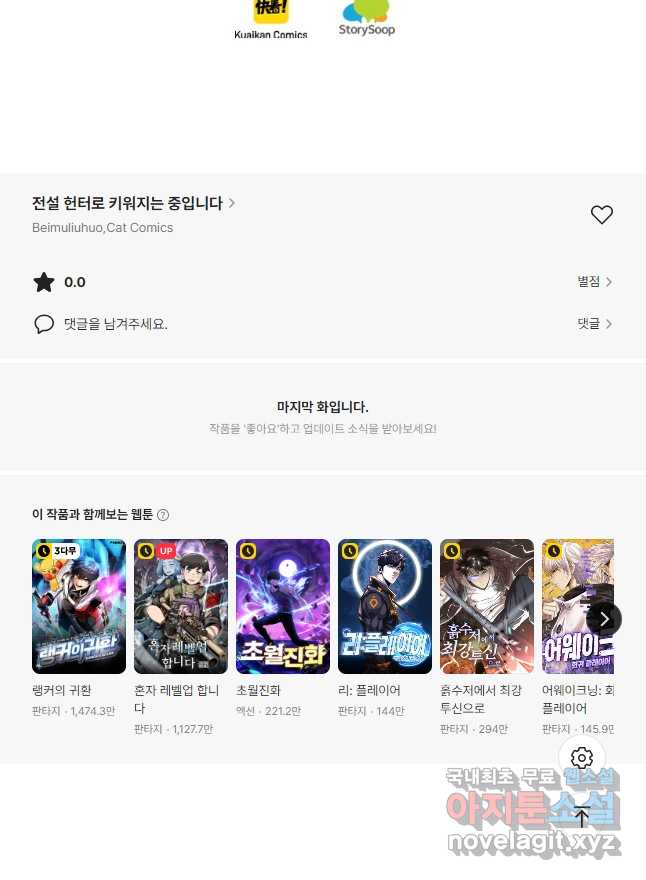
Task: Jump back to top of page
Action: tap(582, 816)
